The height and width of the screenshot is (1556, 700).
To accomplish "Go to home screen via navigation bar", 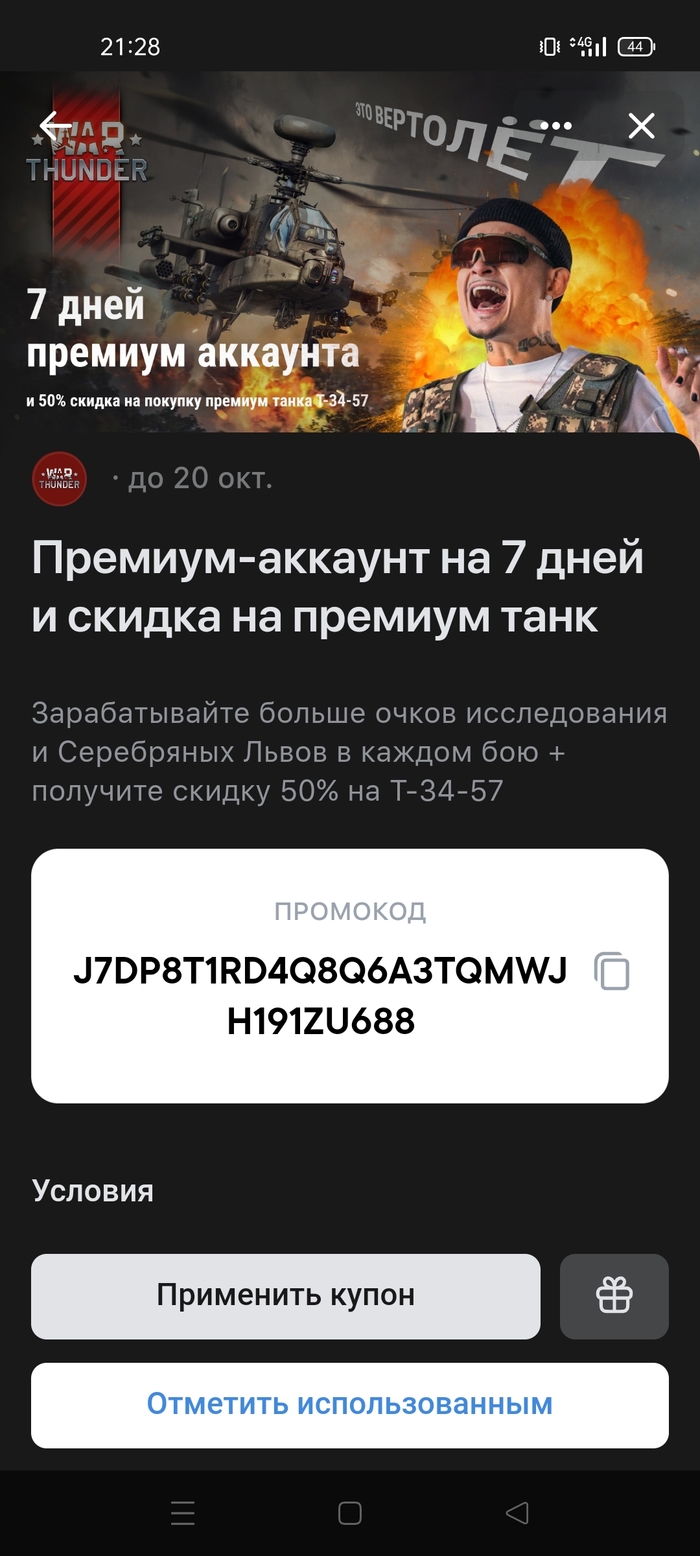I will (x=349, y=1513).
